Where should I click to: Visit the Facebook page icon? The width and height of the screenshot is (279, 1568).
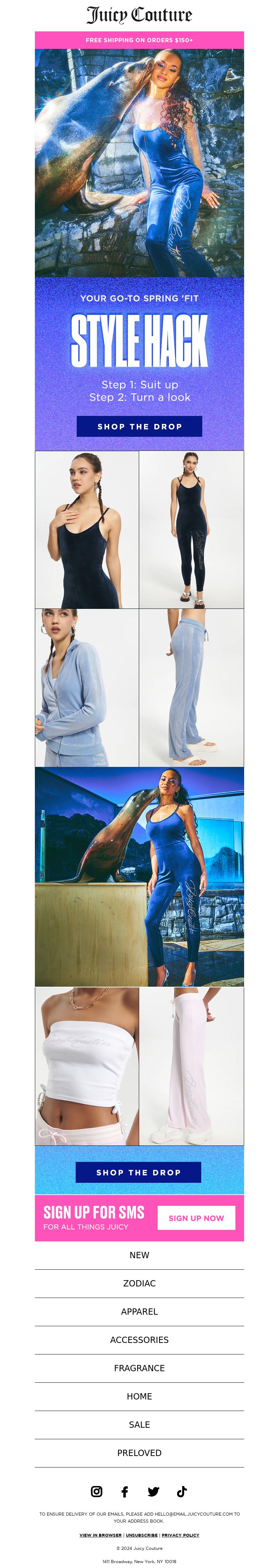pos(125,1491)
